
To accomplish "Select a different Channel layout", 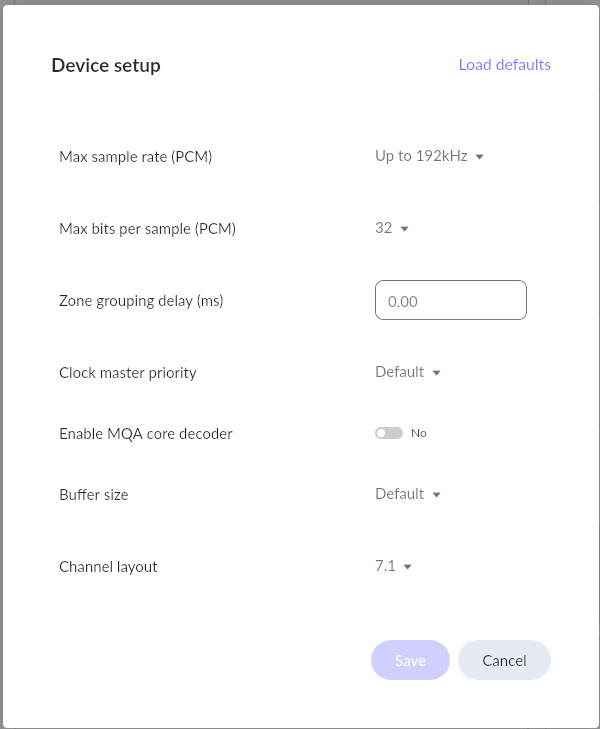I will tap(393, 566).
